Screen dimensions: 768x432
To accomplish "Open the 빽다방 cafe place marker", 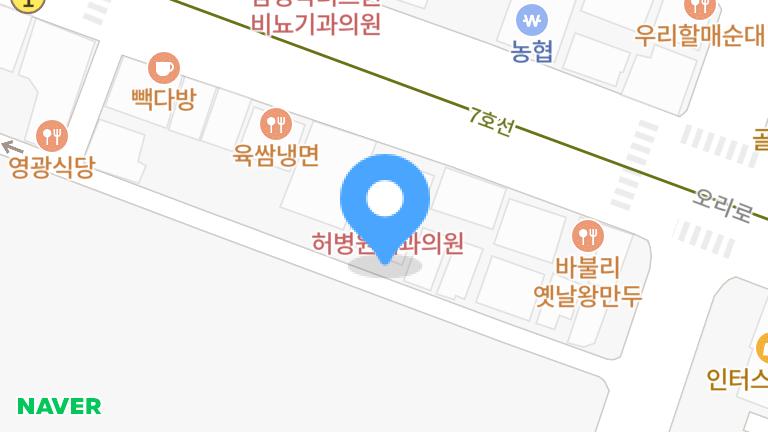I will coord(164,69).
